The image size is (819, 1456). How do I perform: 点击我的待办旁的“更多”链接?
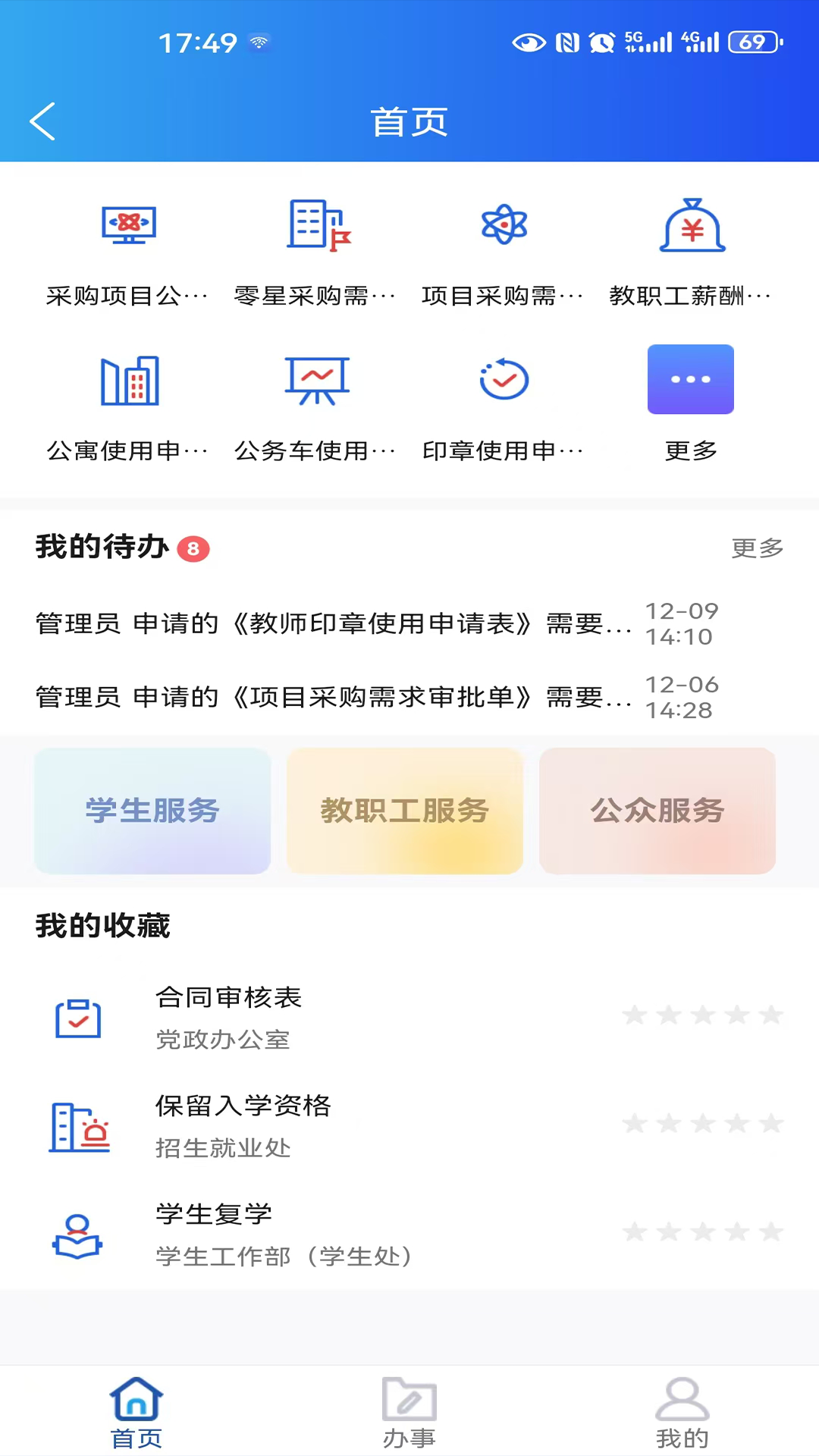[758, 548]
